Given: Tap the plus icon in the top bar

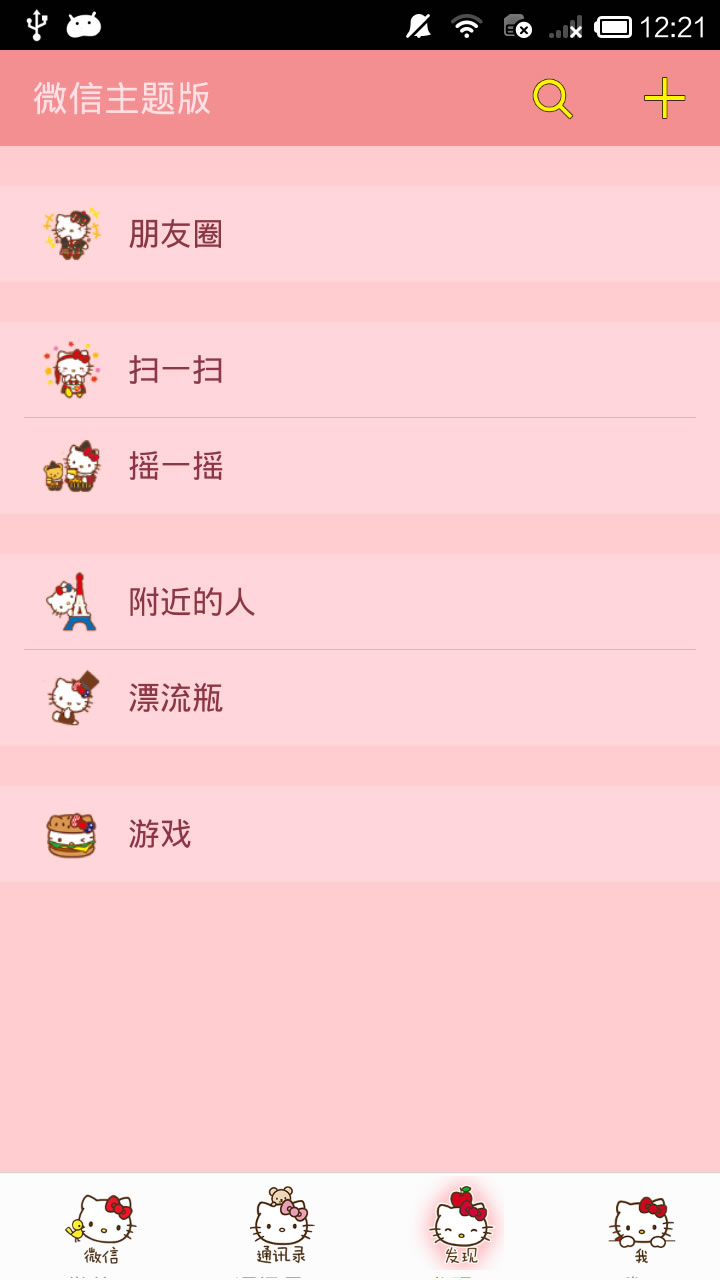Looking at the screenshot, I should (664, 98).
